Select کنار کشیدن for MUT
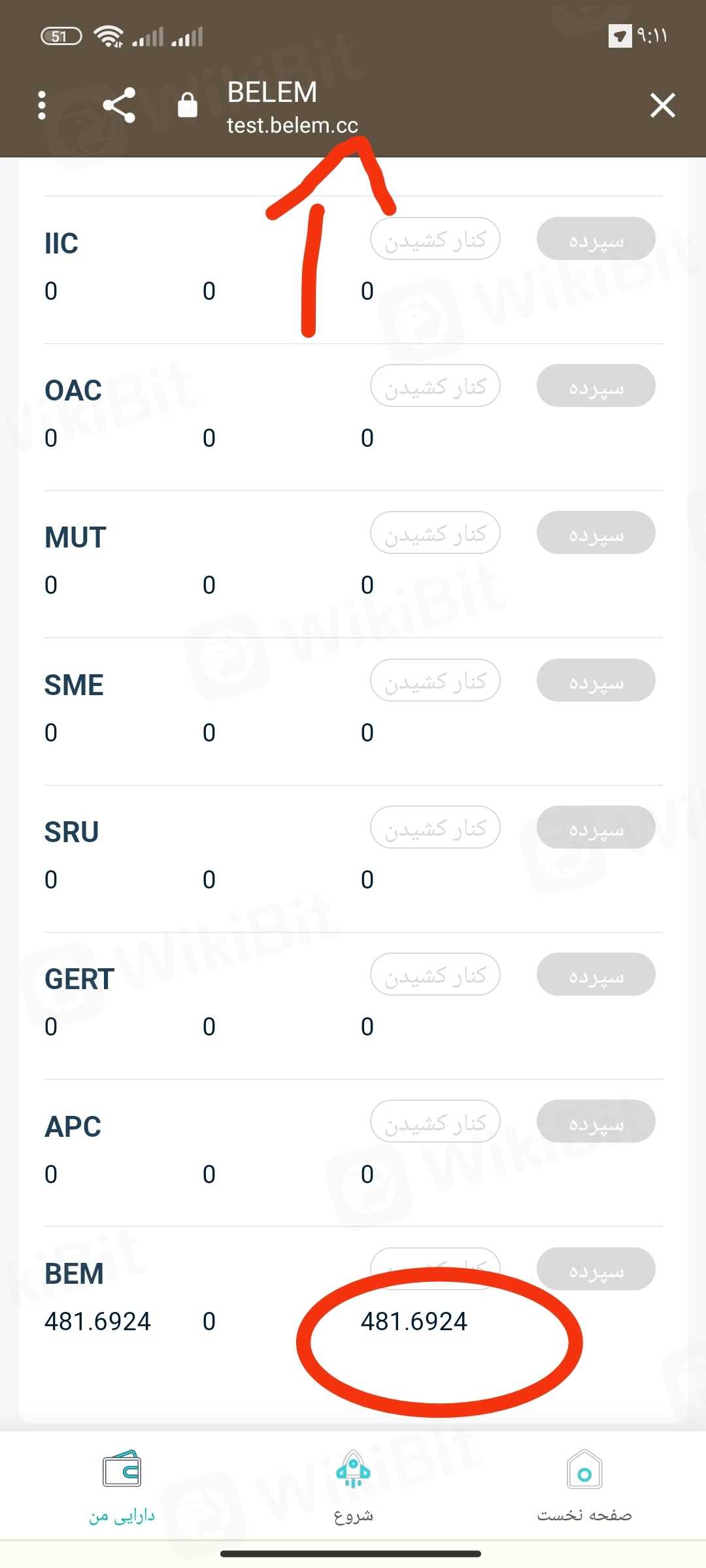 point(435,533)
